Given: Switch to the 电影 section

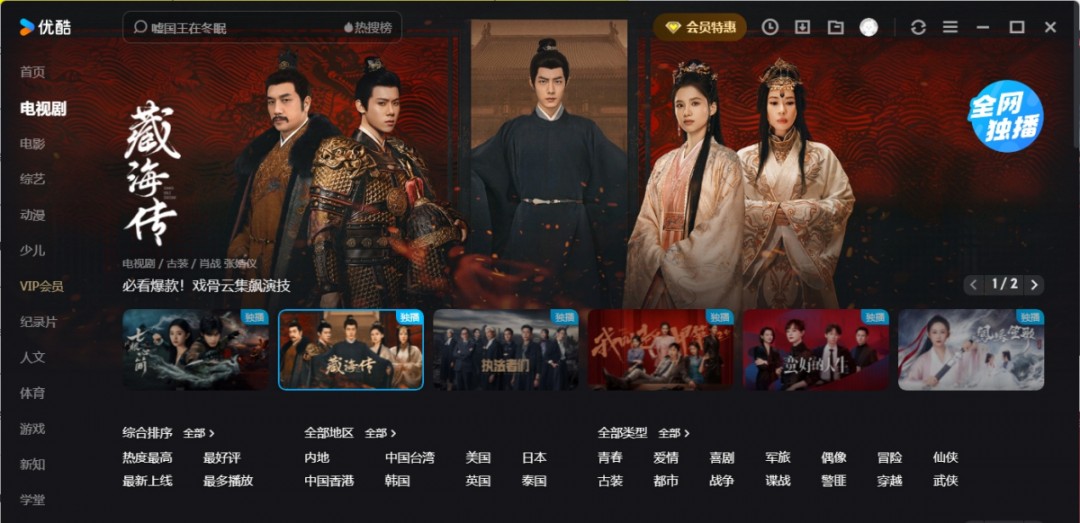Looking at the screenshot, I should pos(33,144).
